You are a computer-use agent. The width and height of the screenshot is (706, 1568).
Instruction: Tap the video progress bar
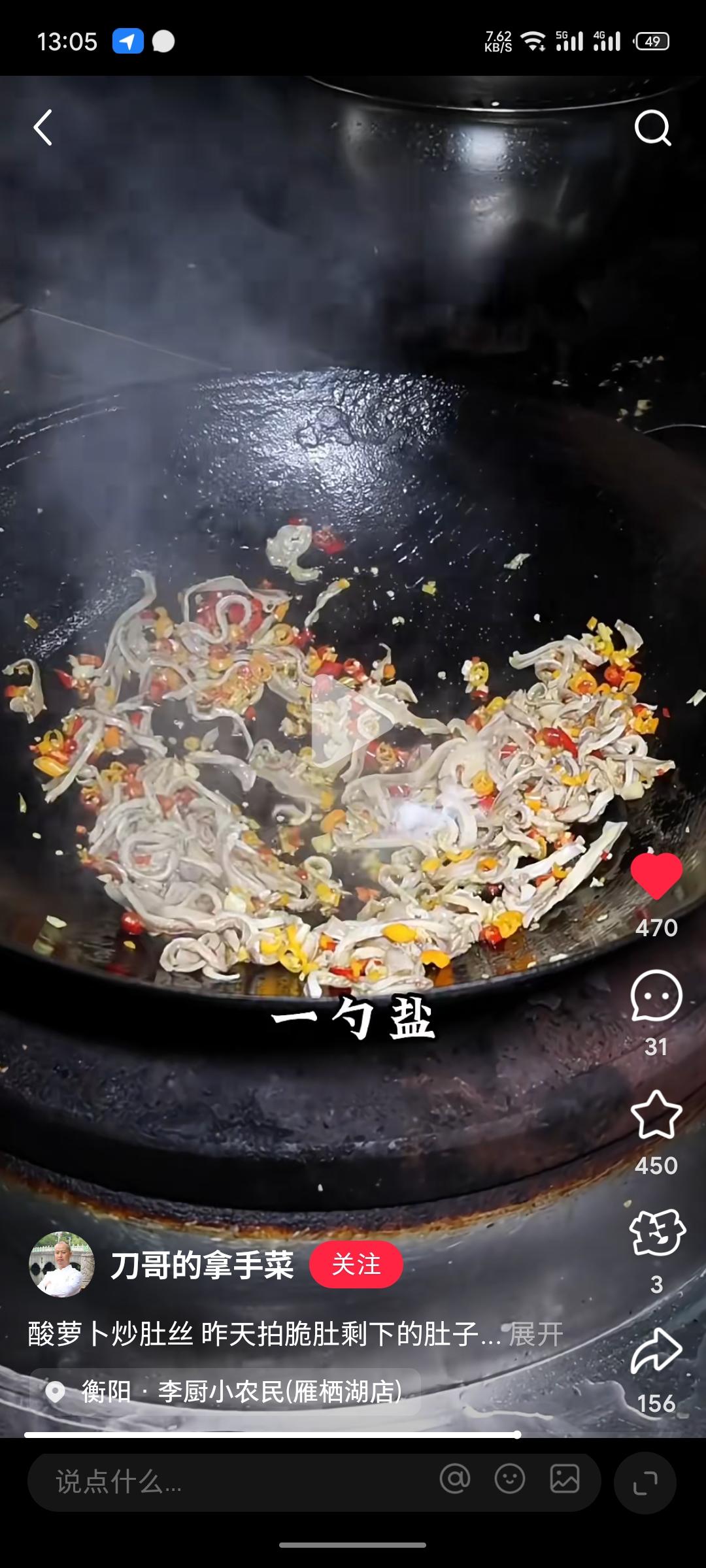pyautogui.click(x=271, y=1435)
